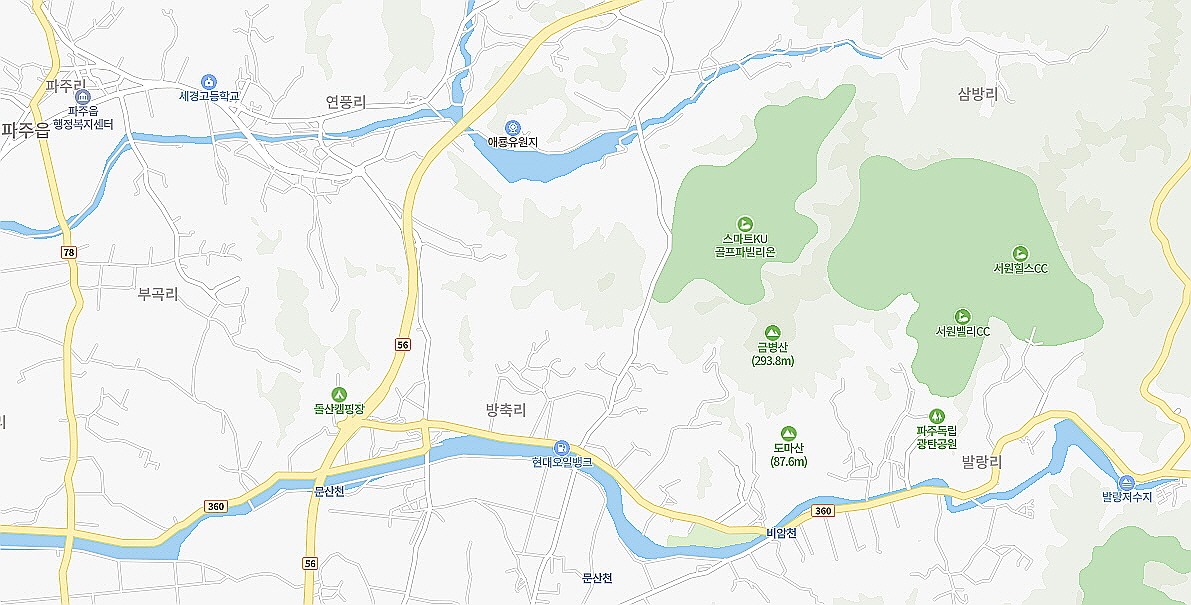1191x605 pixels.
Task: Select the 현대오일뱅크 gas station marker
Action: 562,447
